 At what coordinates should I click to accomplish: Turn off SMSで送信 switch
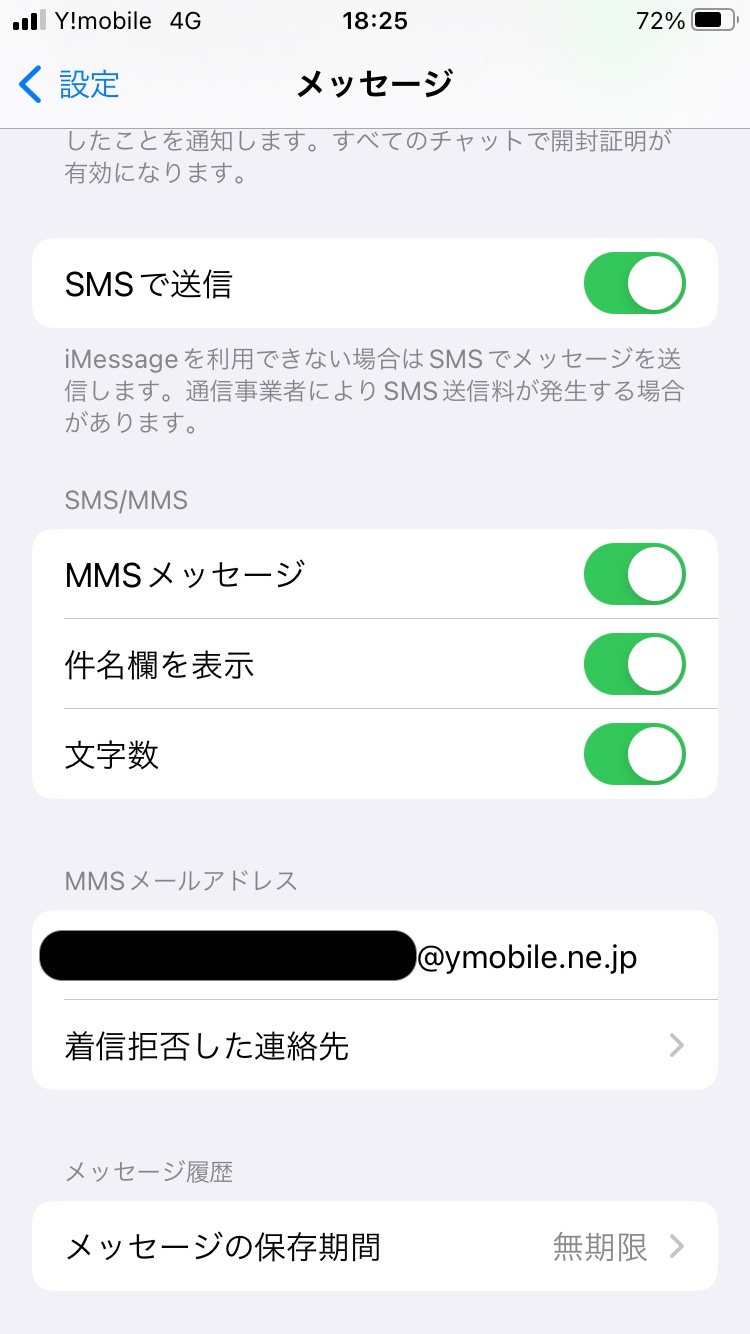tap(634, 284)
